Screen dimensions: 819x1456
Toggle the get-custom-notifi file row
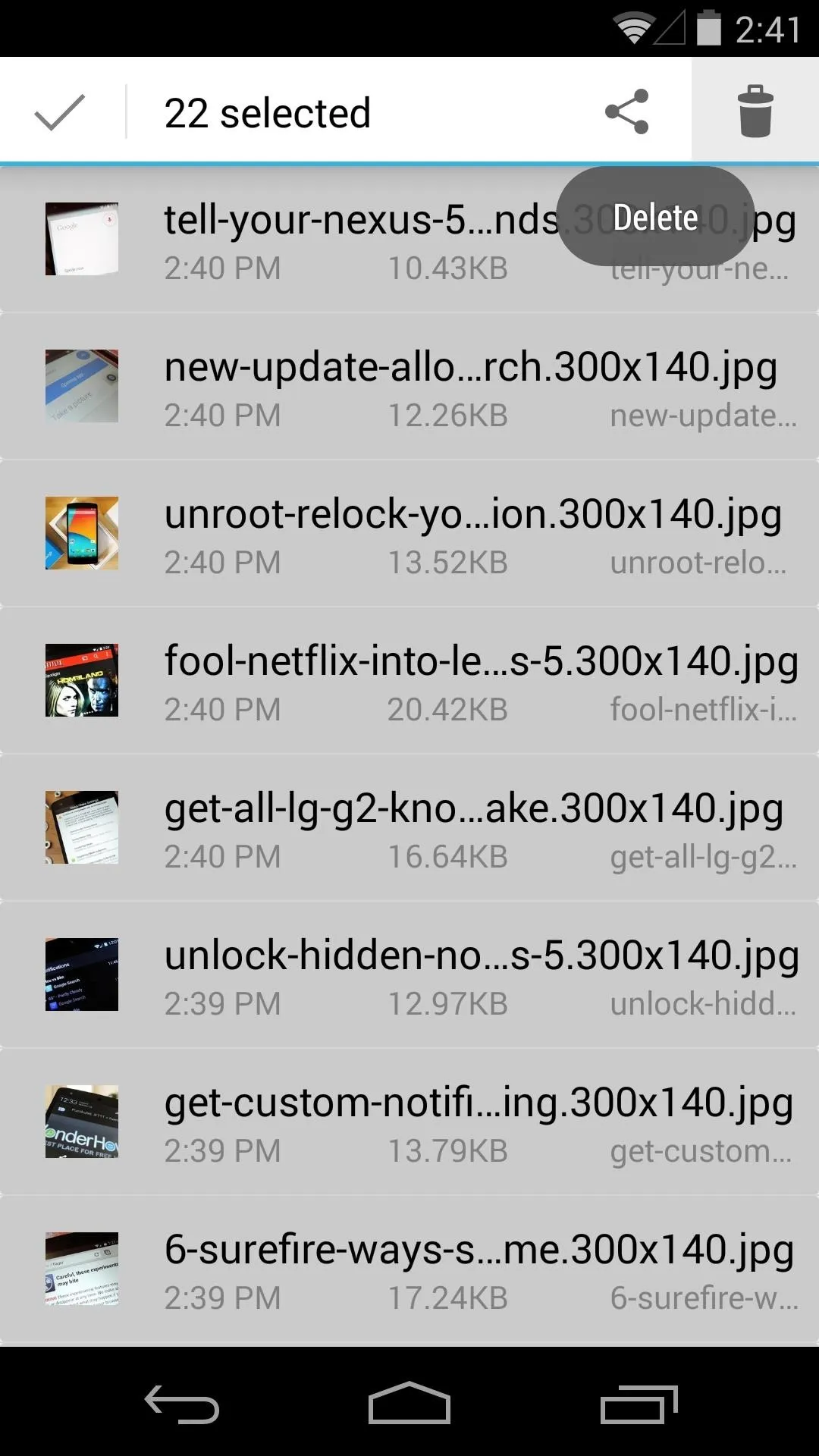(x=409, y=1122)
